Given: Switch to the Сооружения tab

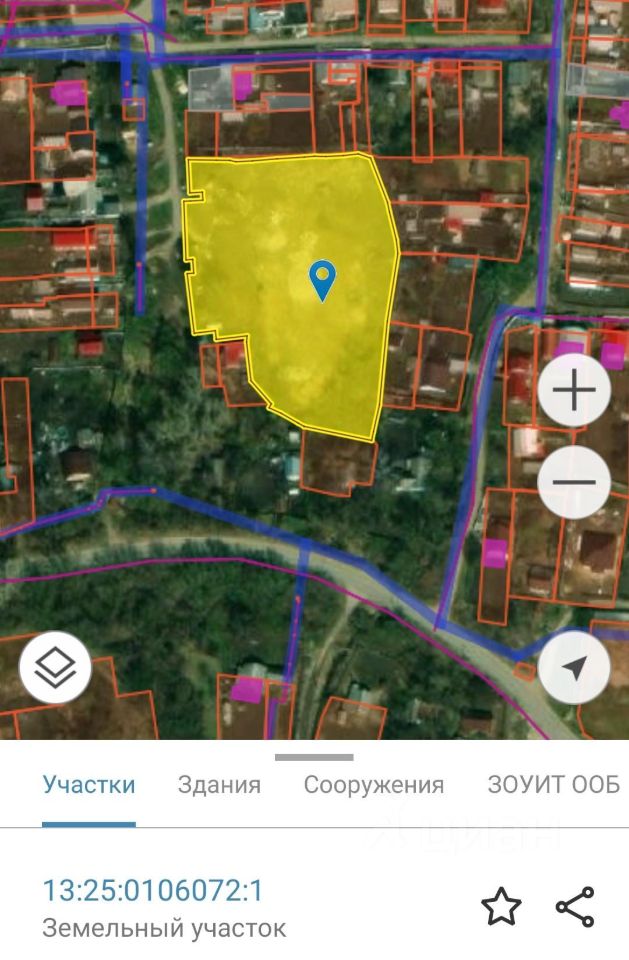Looking at the screenshot, I should (374, 785).
